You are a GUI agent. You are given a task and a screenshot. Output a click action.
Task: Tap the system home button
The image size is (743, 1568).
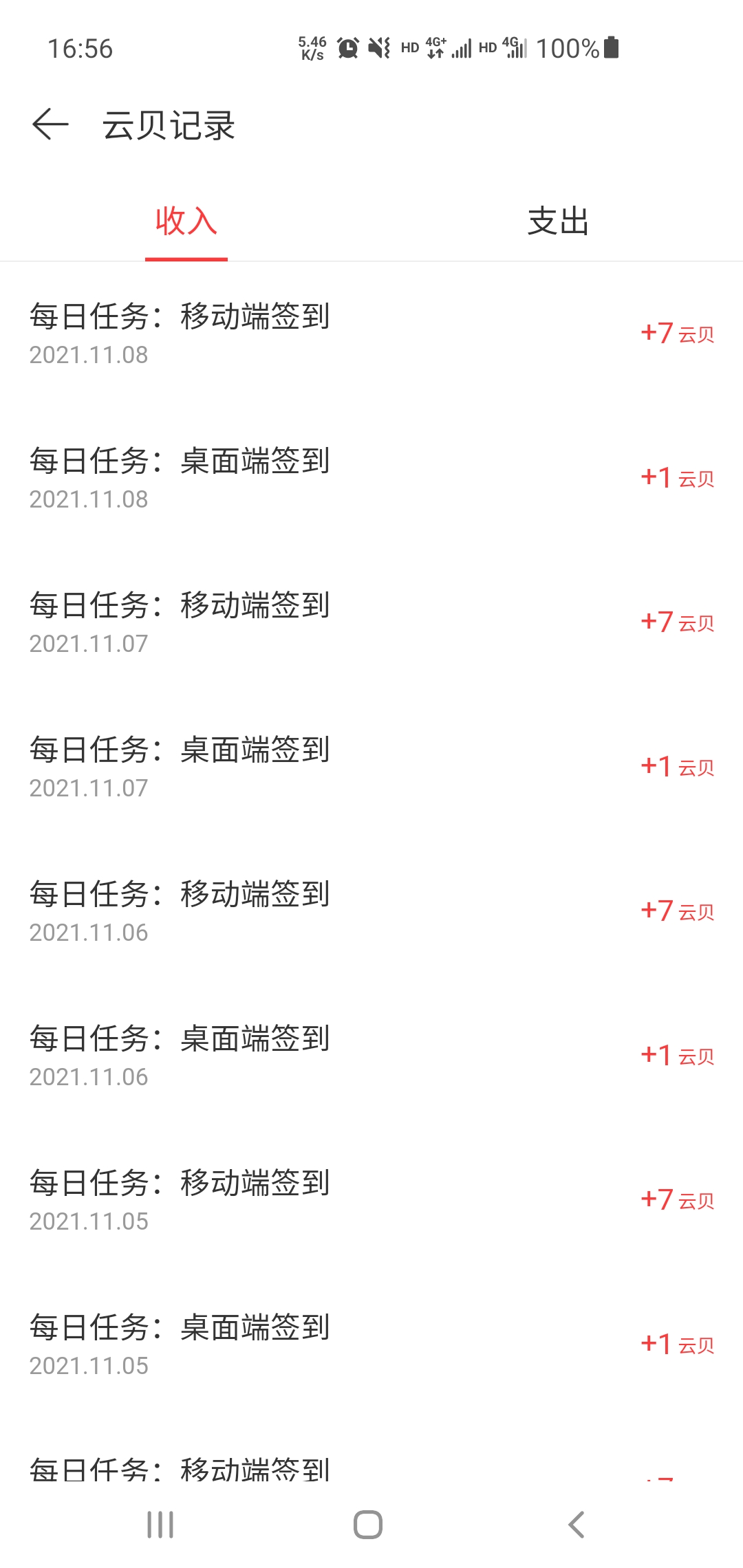pos(368,1525)
